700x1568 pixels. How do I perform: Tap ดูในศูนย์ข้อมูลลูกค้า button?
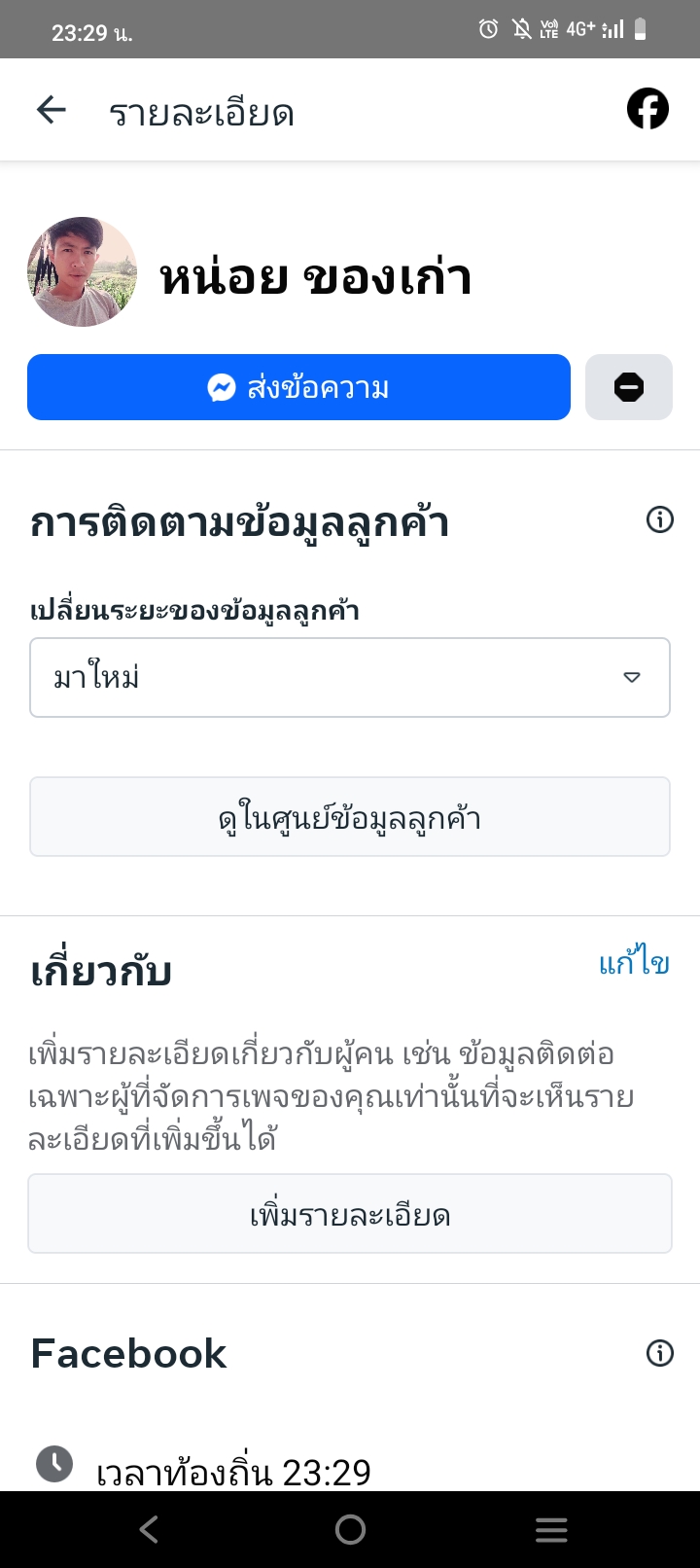pyautogui.click(x=350, y=817)
